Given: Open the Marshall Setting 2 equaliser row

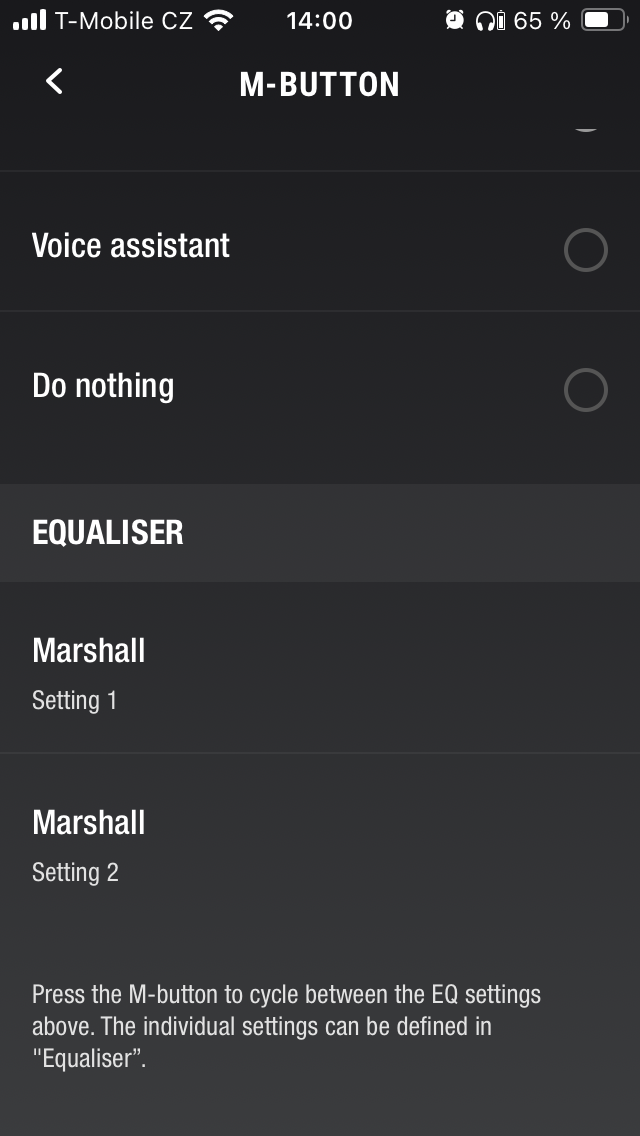Looking at the screenshot, I should (320, 842).
